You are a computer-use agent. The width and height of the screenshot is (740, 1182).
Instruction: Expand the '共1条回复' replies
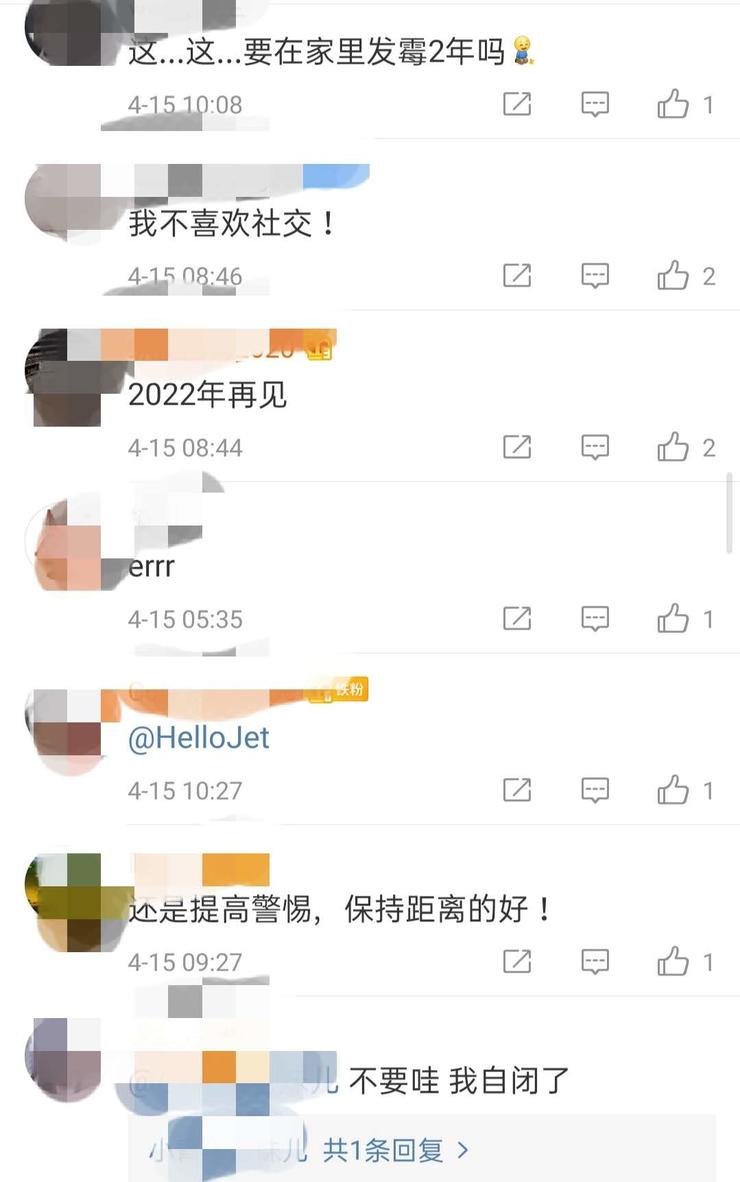point(396,1150)
